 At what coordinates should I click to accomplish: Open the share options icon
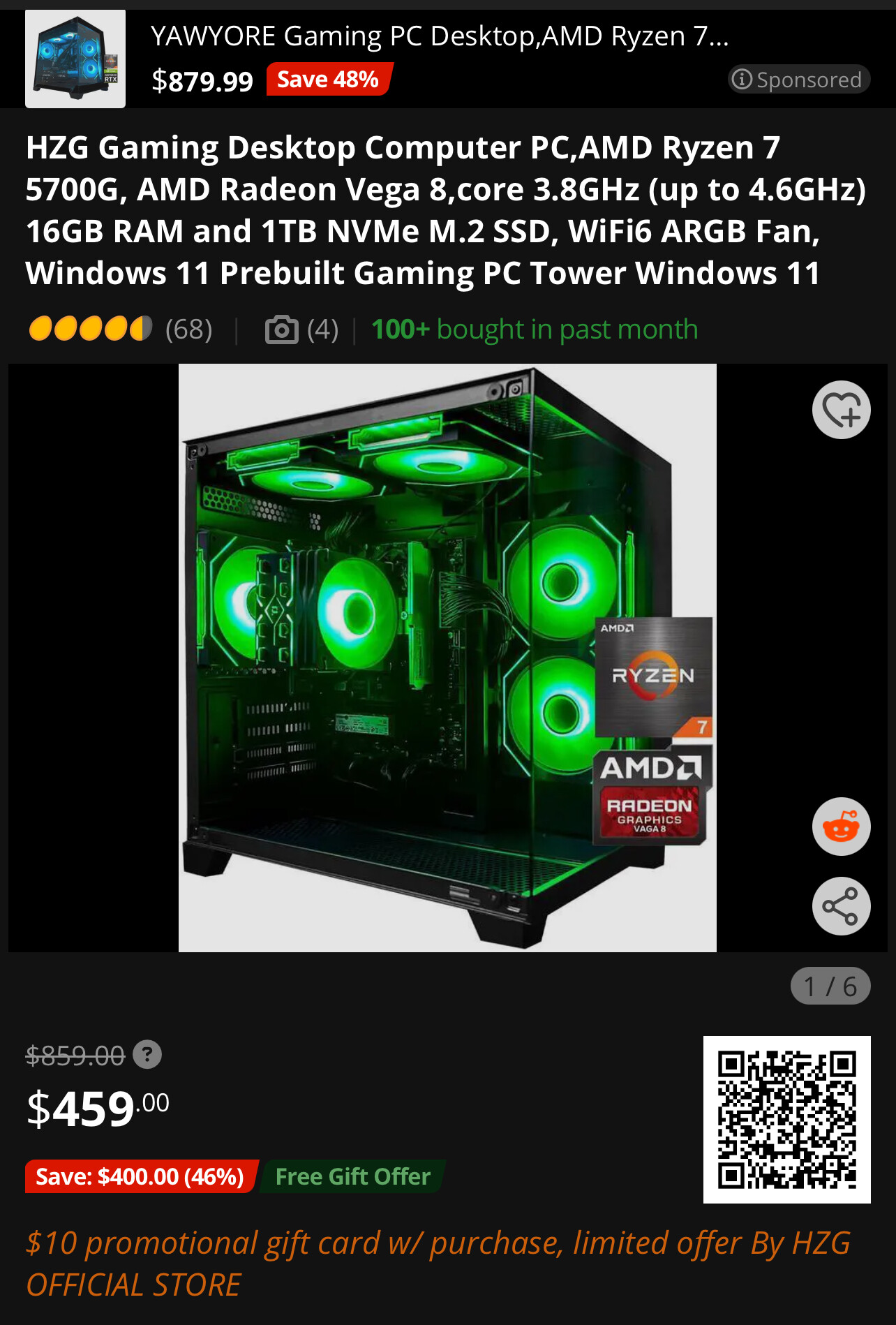coord(841,906)
